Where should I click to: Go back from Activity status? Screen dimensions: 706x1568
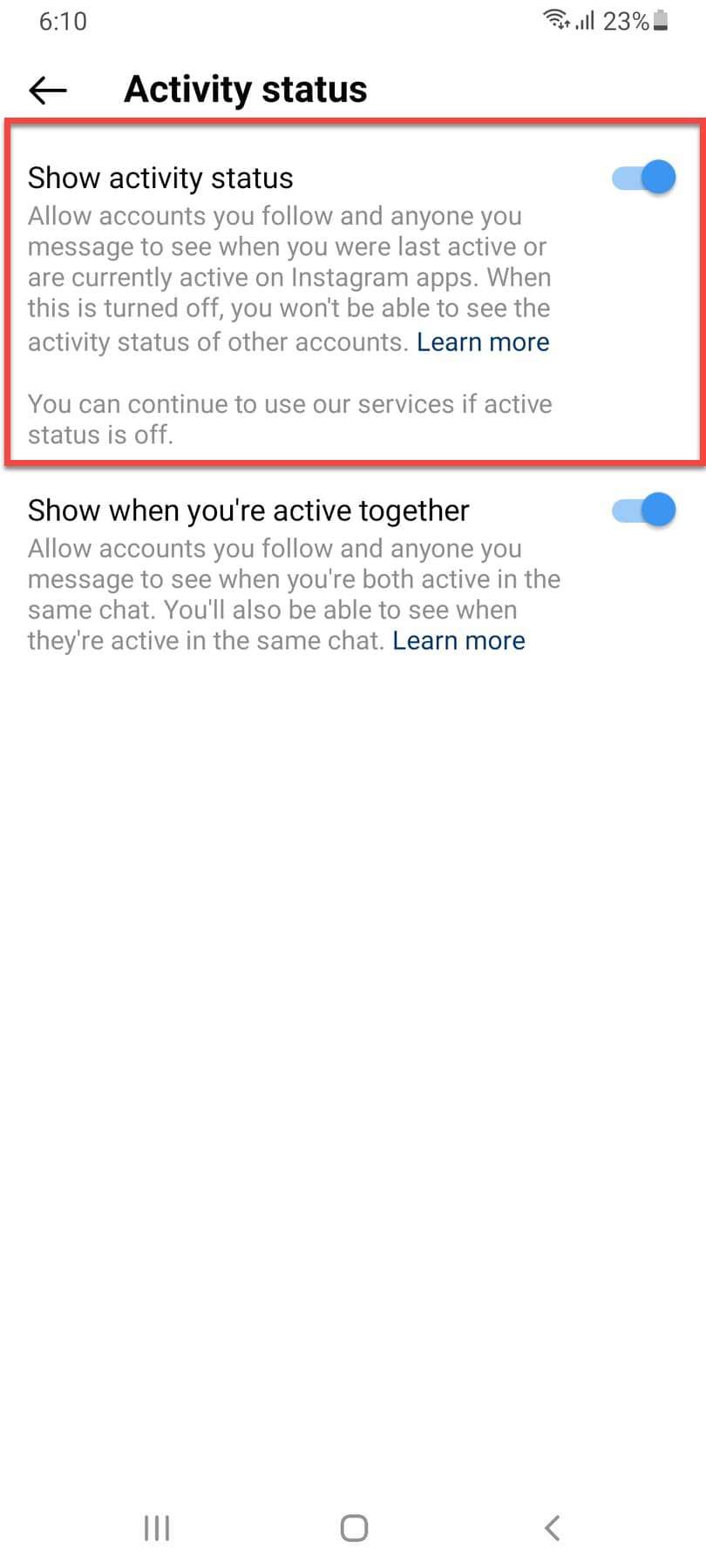click(48, 90)
